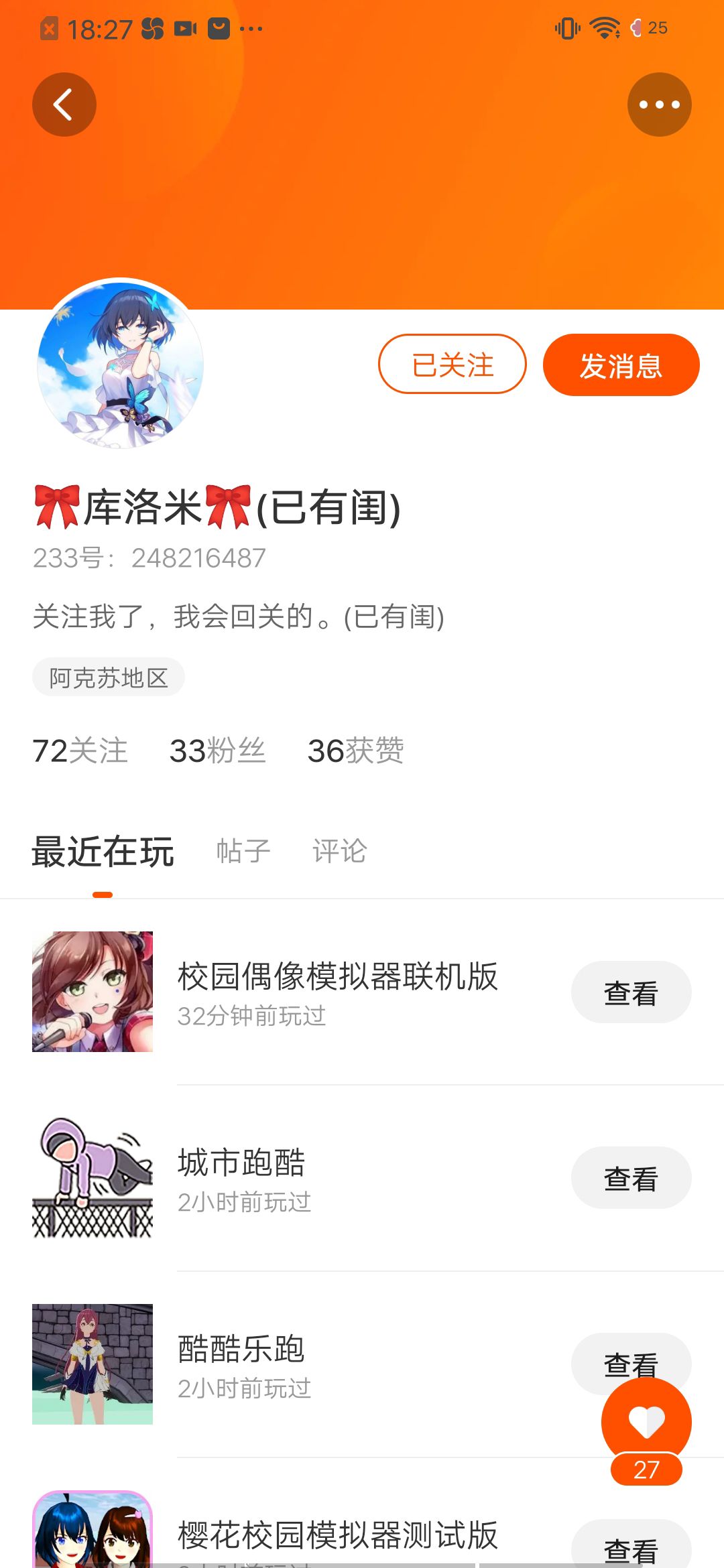
Task: Switch to the 帖子 tab
Action: (x=243, y=851)
